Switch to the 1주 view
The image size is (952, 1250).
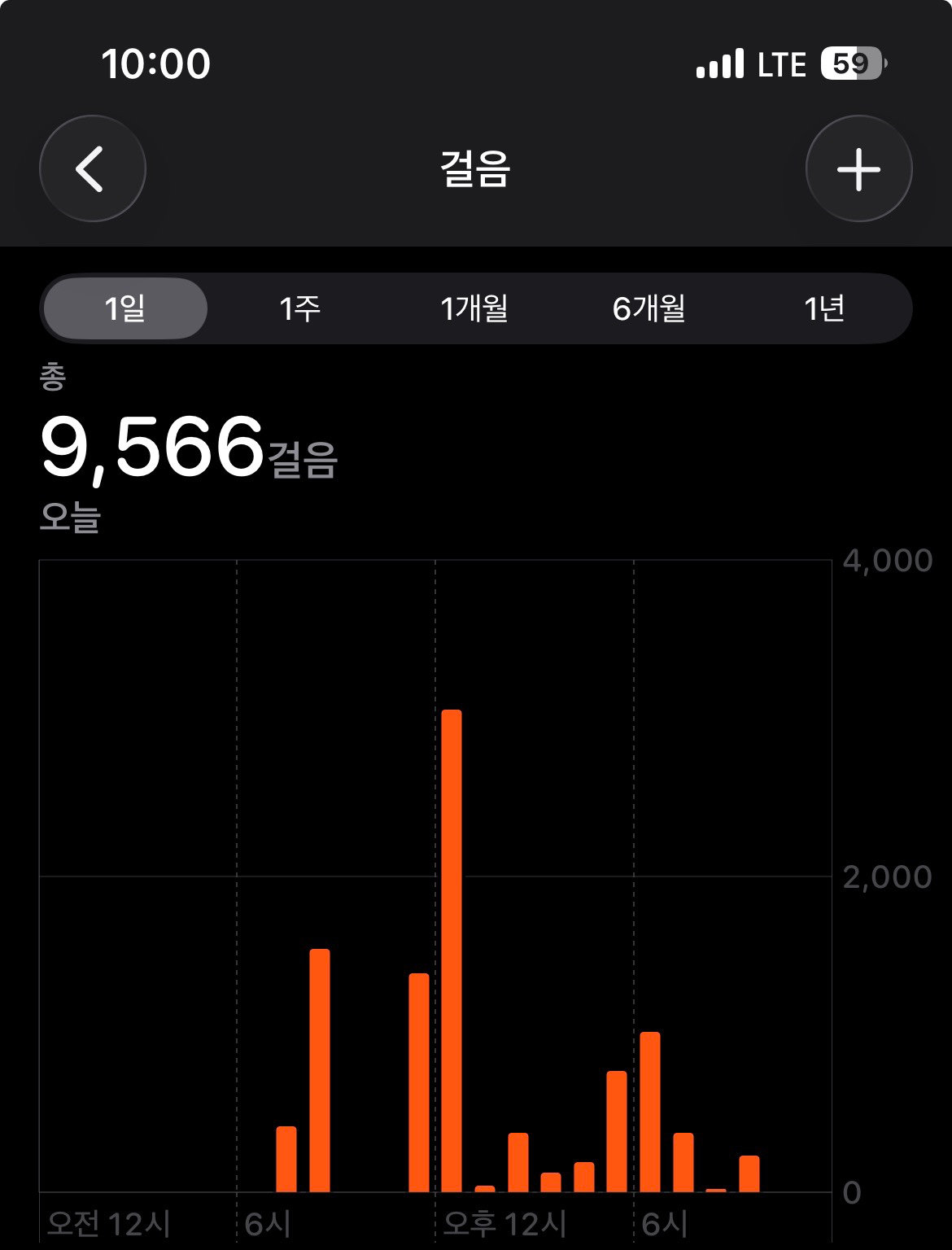pos(299,308)
